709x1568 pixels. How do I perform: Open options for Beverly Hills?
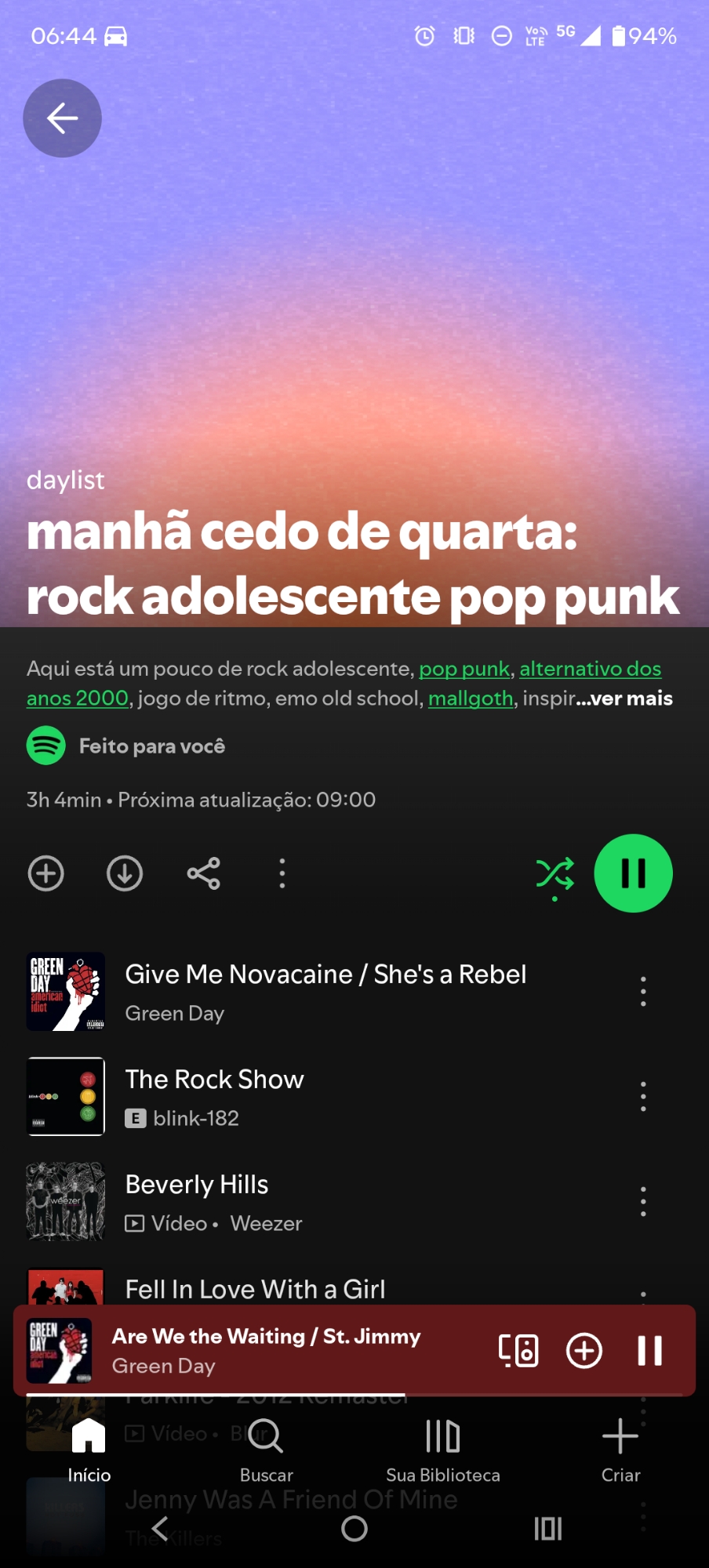point(643,1202)
